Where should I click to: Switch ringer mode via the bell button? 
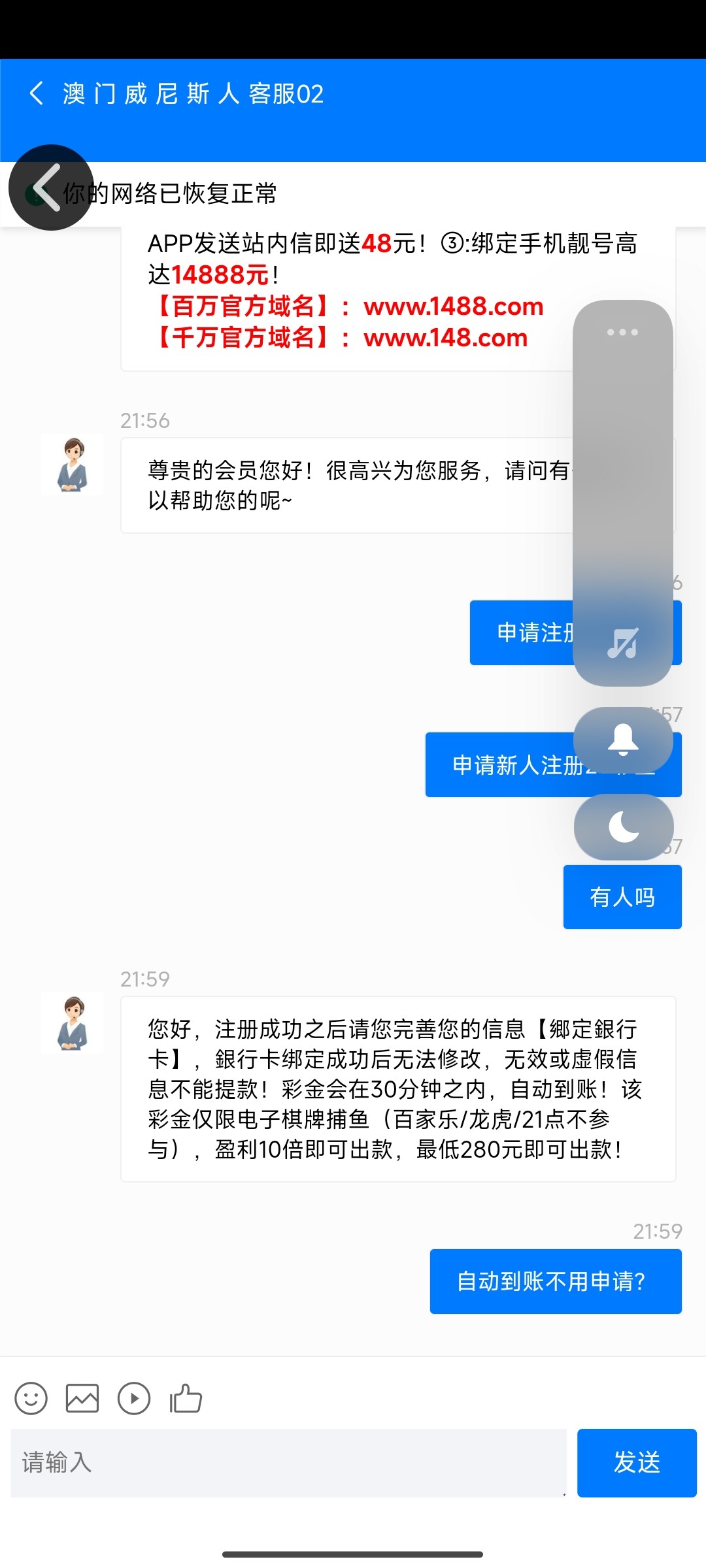coord(623,740)
